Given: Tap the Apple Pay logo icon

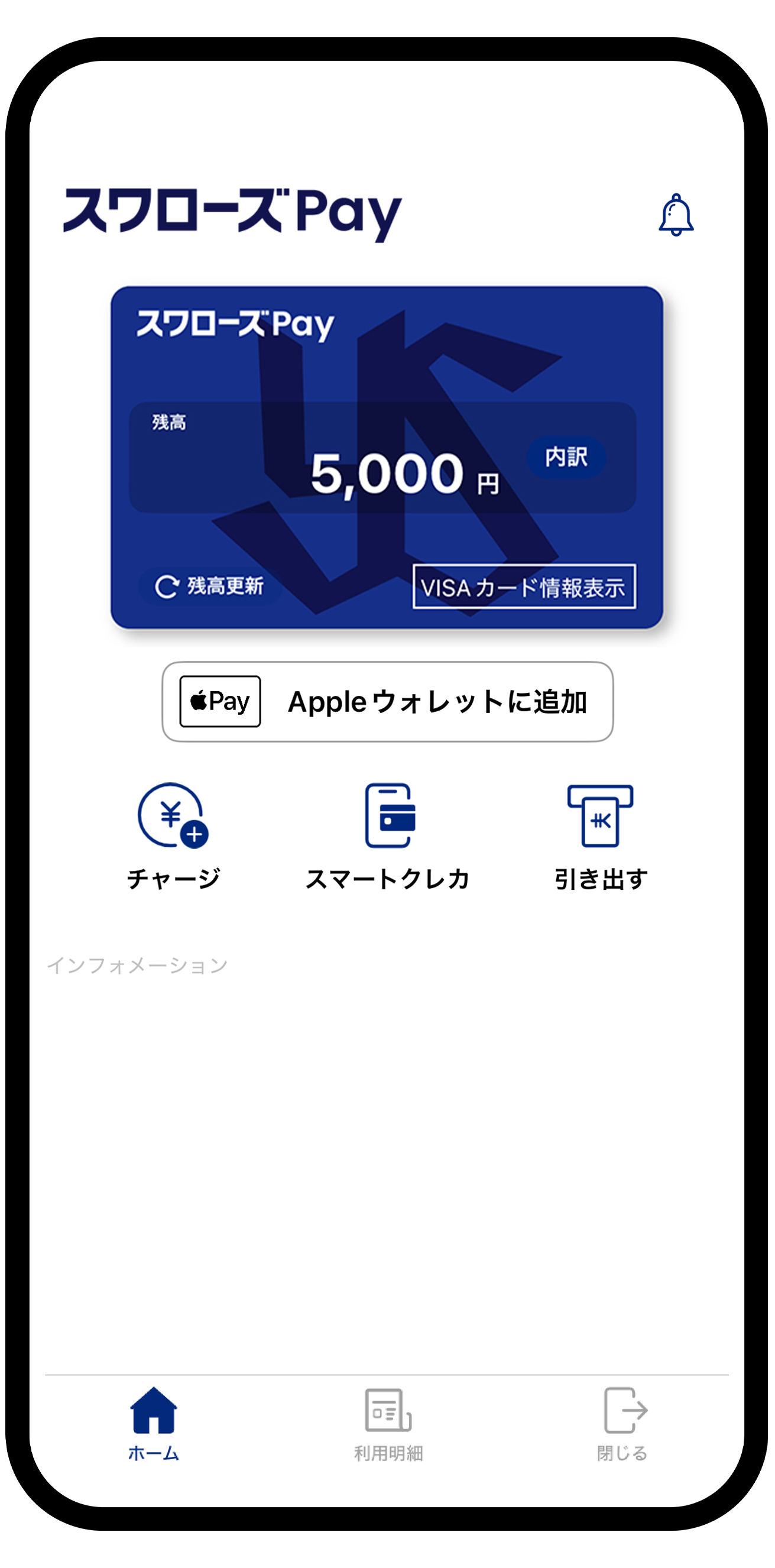Looking at the screenshot, I should pos(219,701).
